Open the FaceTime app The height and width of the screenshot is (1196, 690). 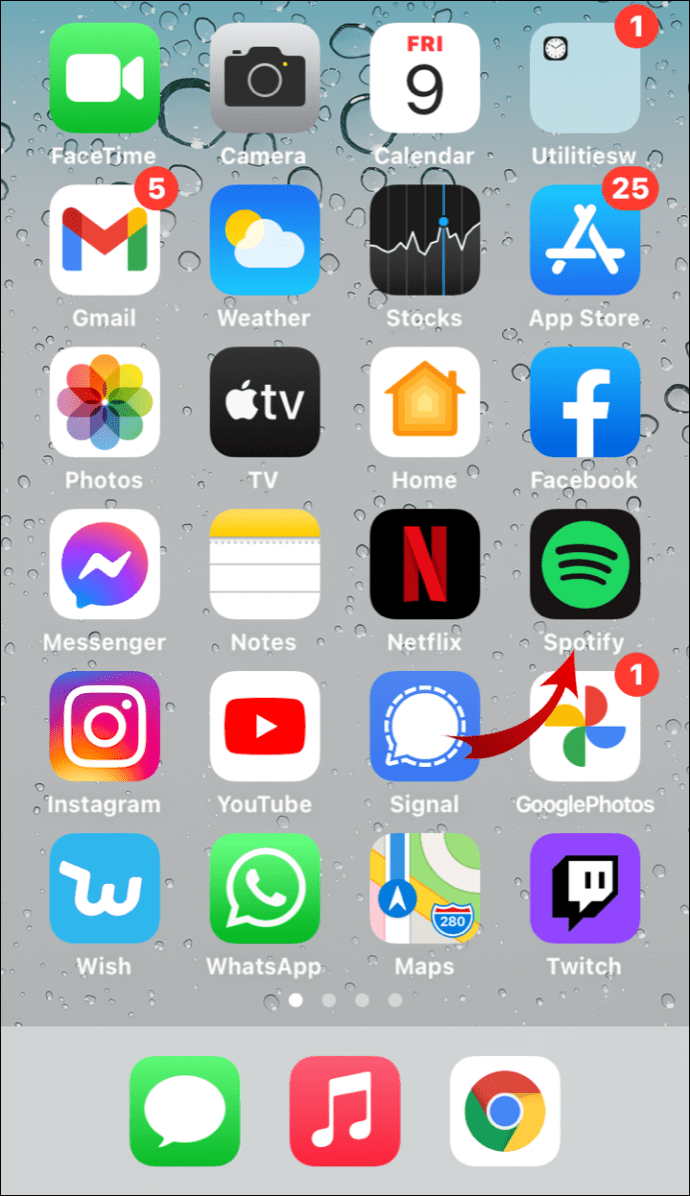[104, 78]
